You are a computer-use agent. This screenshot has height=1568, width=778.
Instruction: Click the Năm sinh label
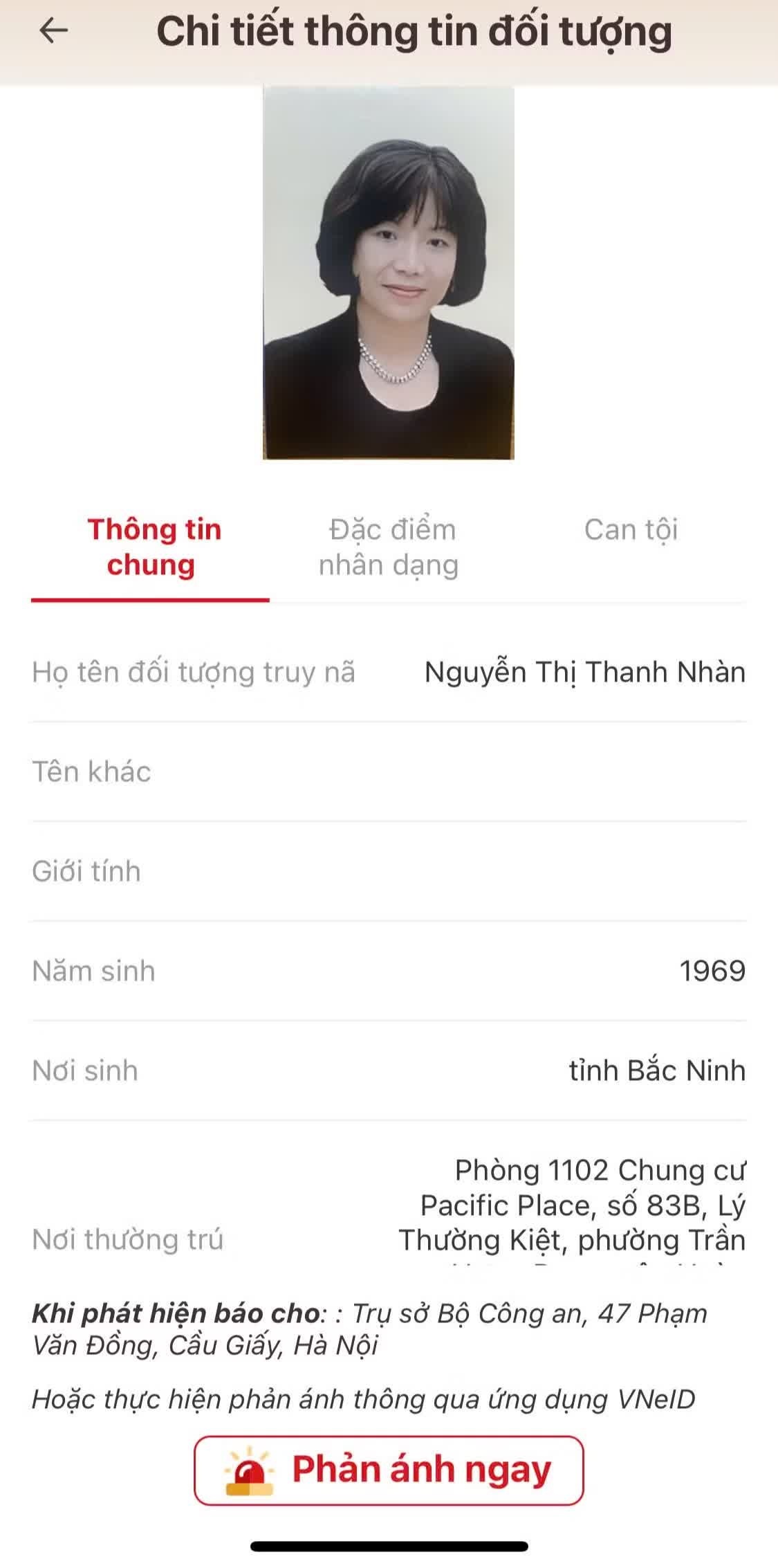point(93,971)
